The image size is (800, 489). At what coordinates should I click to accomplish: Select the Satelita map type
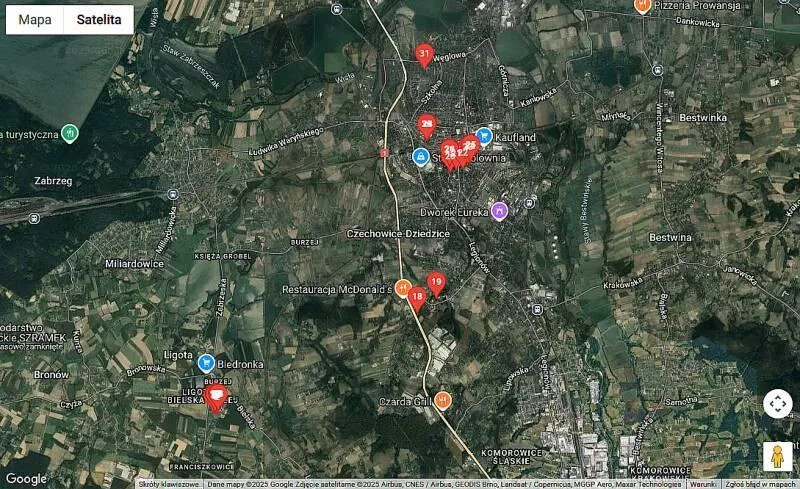99,19
